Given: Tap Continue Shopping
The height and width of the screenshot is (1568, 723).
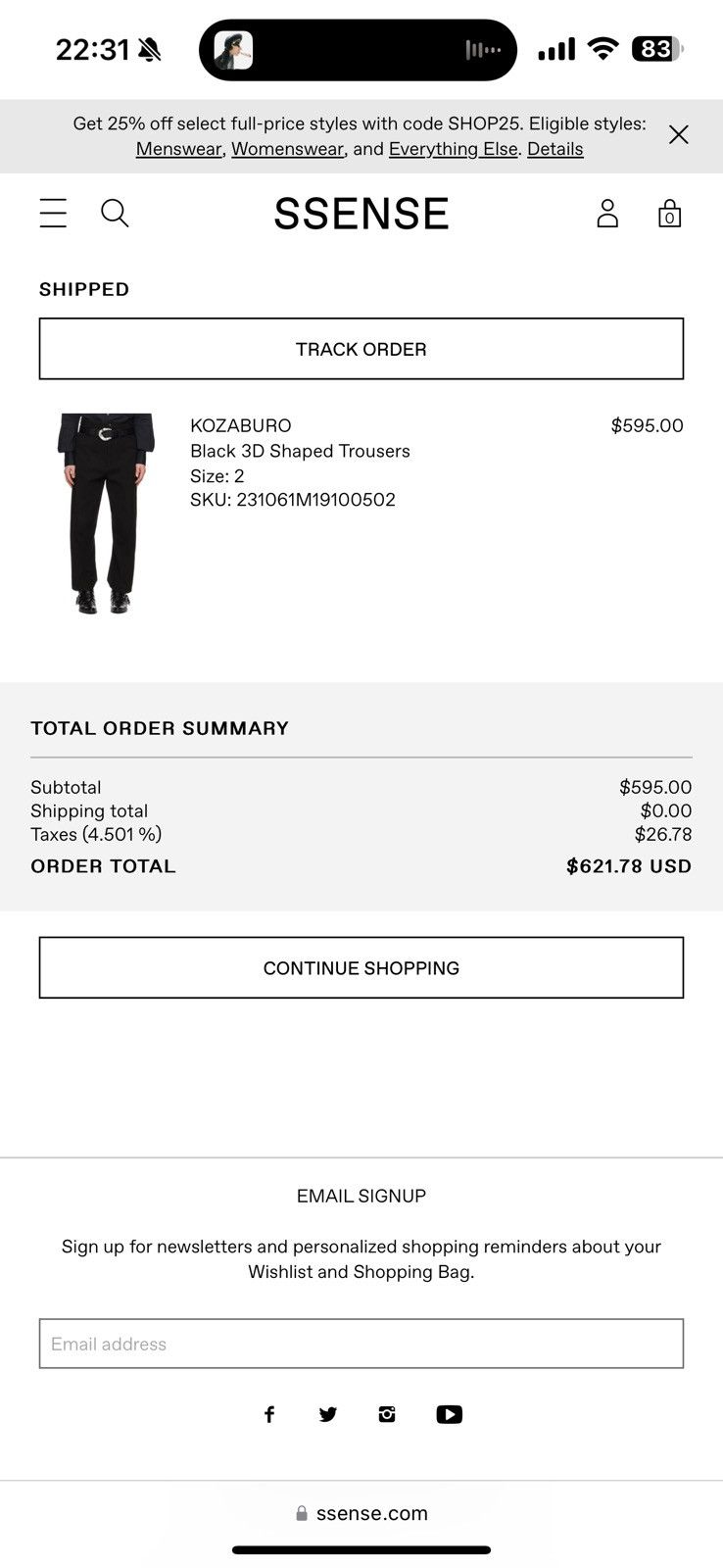Looking at the screenshot, I should pyautogui.click(x=361, y=968).
